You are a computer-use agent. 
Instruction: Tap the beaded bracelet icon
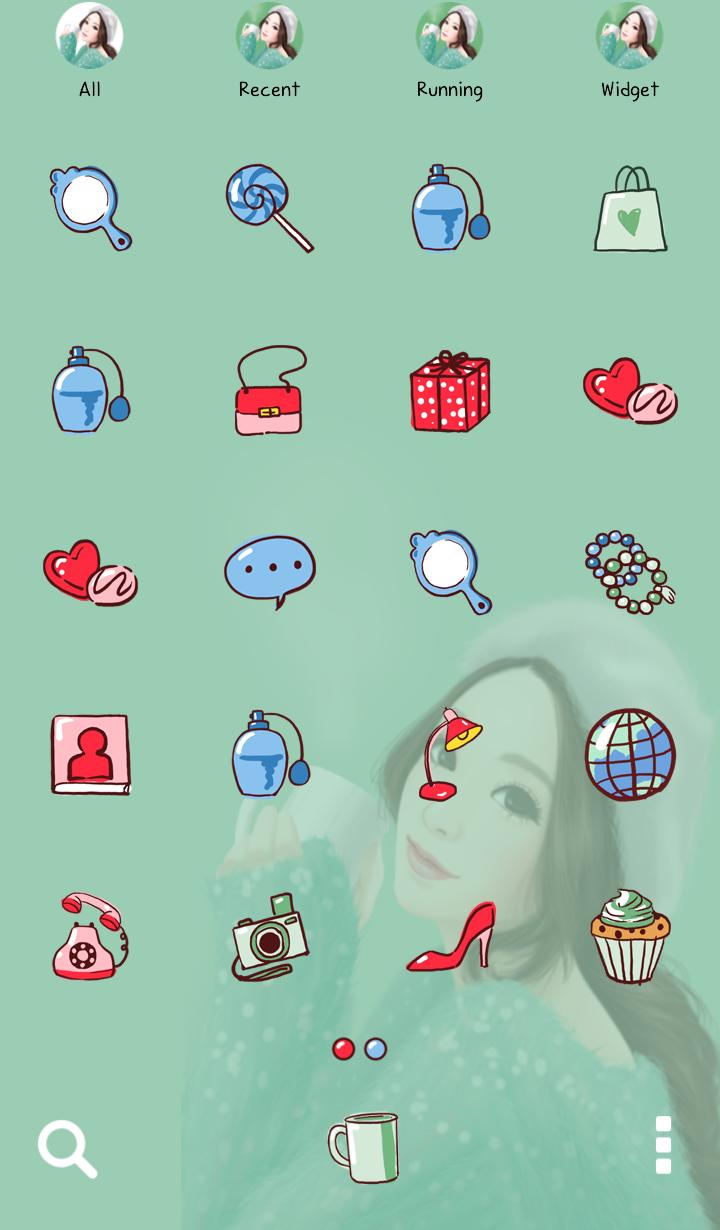[629, 571]
